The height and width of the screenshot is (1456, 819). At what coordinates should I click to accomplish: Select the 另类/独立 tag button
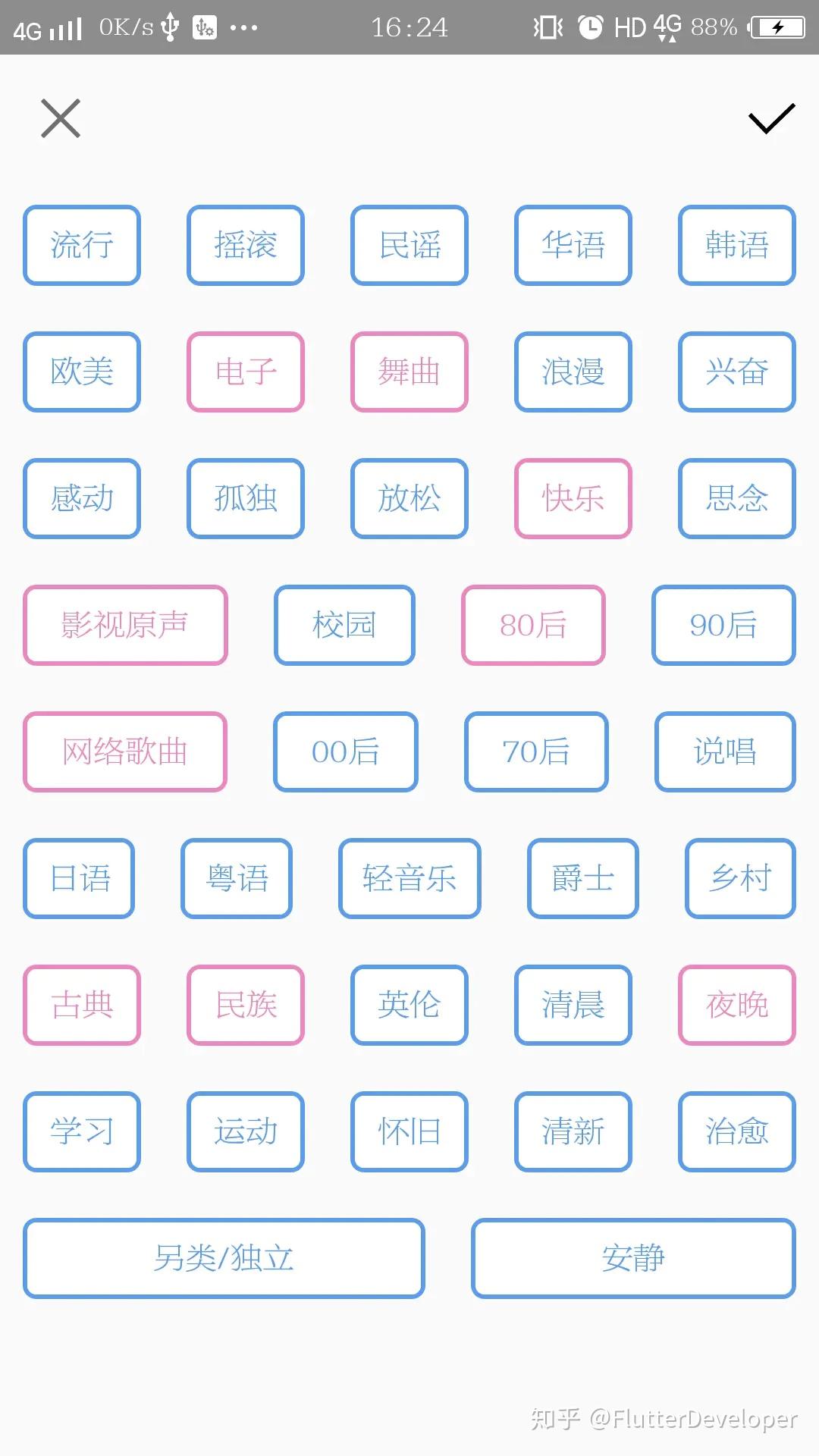tap(224, 1257)
